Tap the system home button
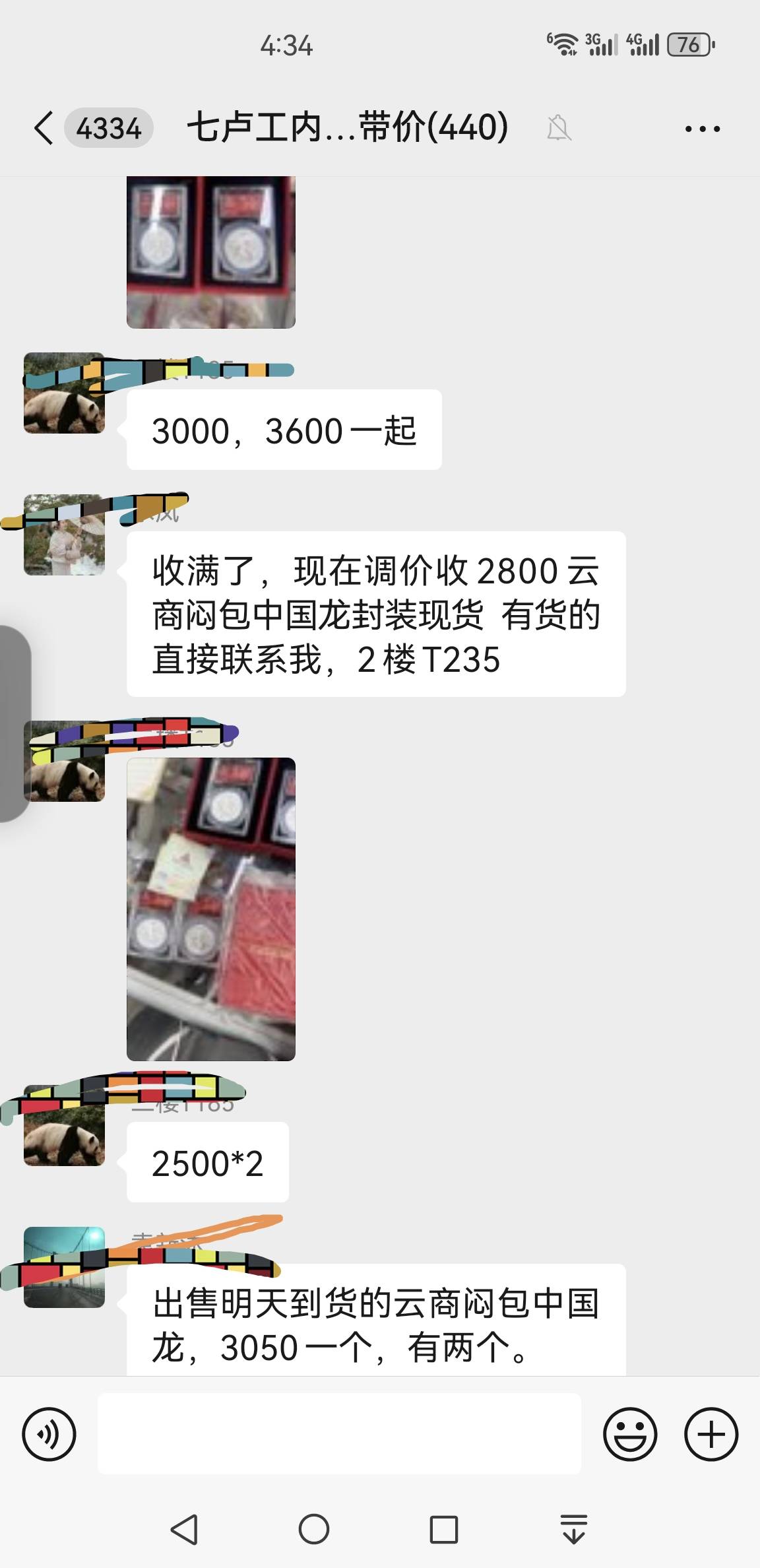The height and width of the screenshot is (1568, 760). [313, 1529]
